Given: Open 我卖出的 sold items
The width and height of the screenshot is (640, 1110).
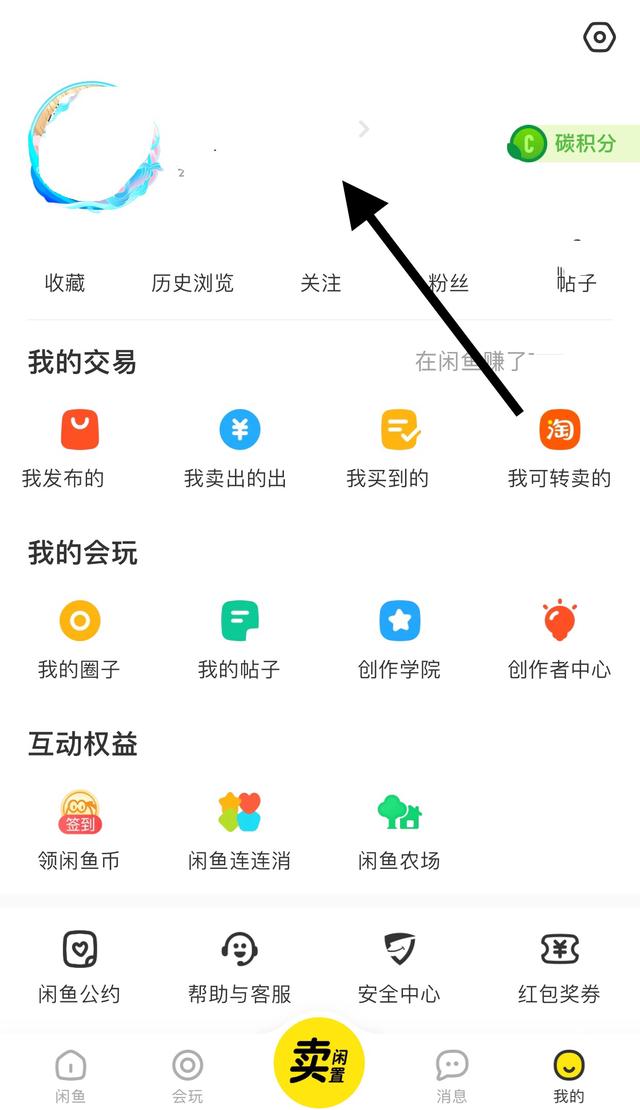Looking at the screenshot, I should tap(239, 448).
